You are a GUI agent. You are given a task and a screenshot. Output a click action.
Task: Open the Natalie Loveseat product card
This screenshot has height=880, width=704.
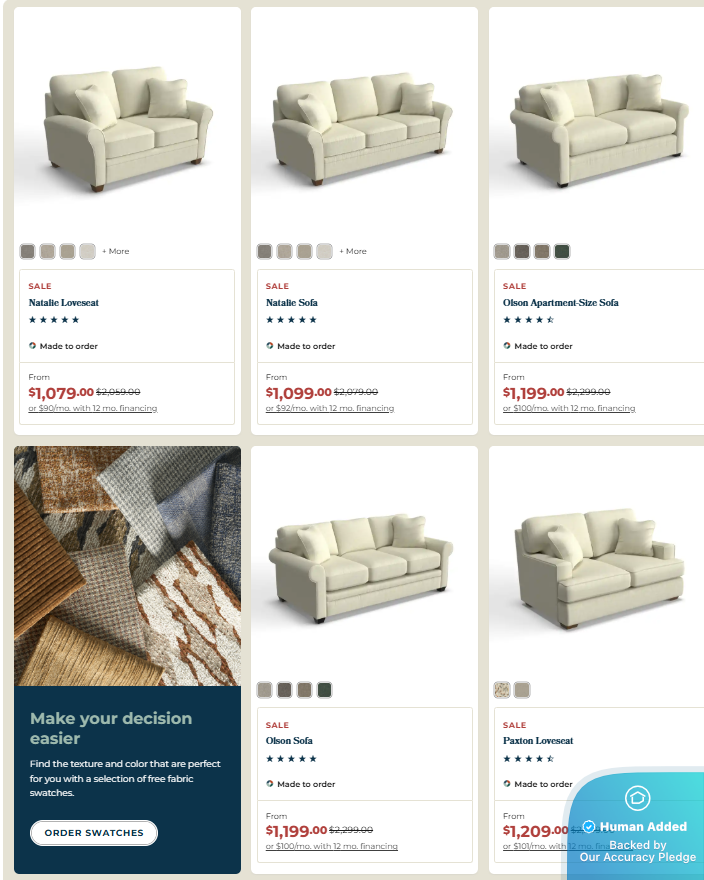coord(64,302)
